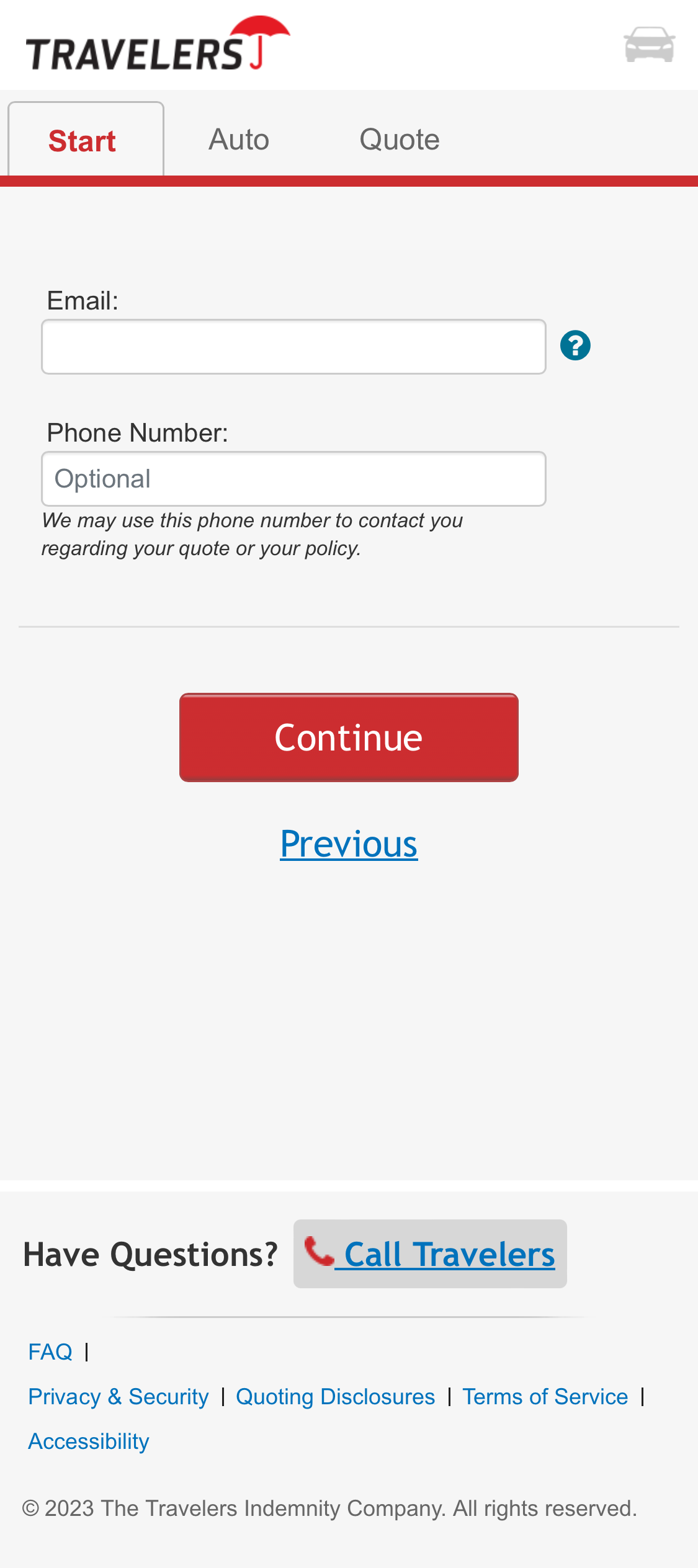698x1568 pixels.
Task: Open the FAQ link in the footer
Action: (x=50, y=1351)
